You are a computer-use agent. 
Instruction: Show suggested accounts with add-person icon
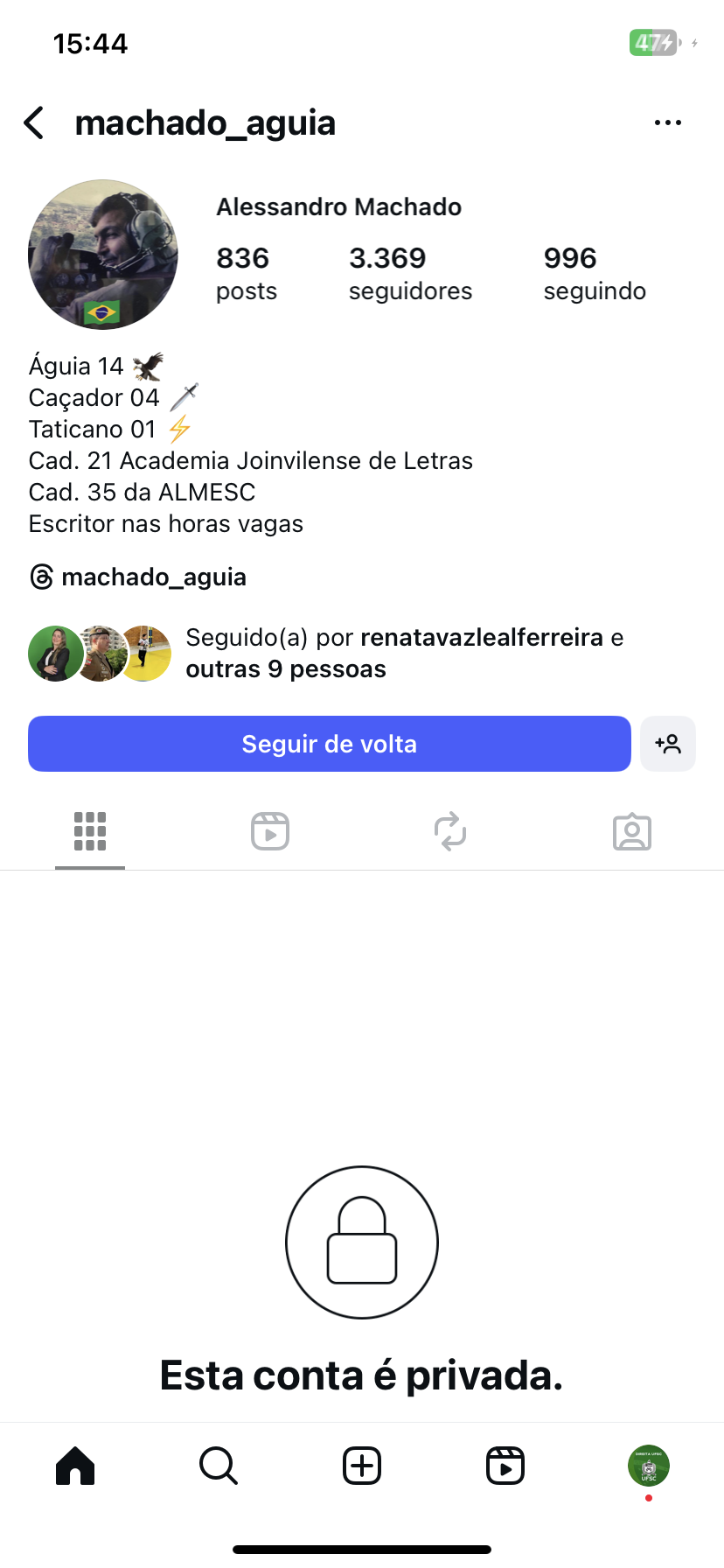point(668,744)
